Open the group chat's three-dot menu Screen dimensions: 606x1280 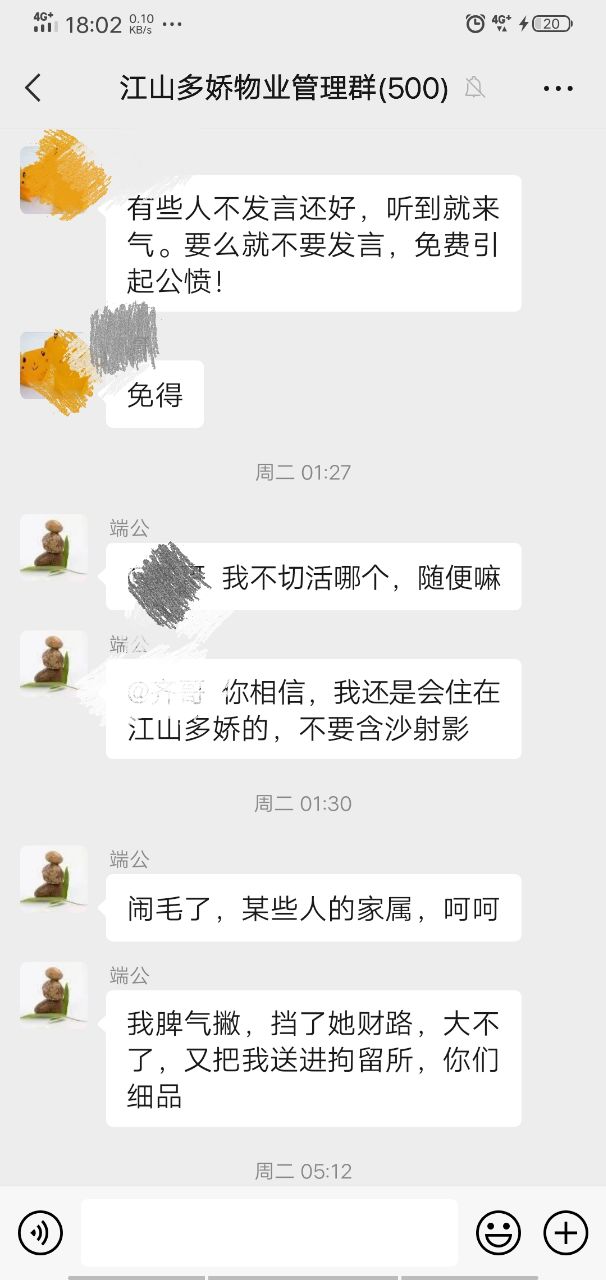click(558, 88)
